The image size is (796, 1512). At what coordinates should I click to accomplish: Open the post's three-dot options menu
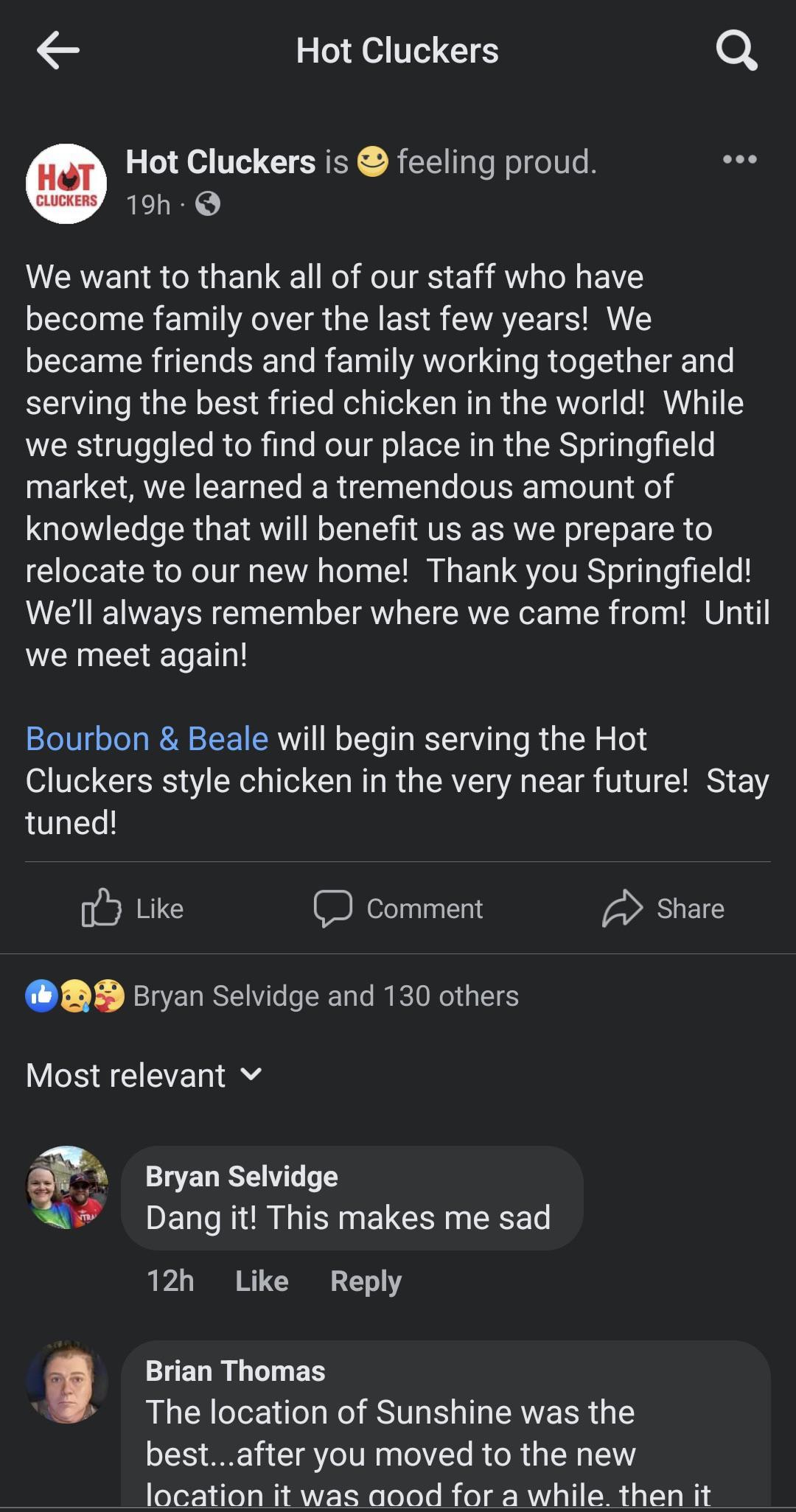click(739, 159)
